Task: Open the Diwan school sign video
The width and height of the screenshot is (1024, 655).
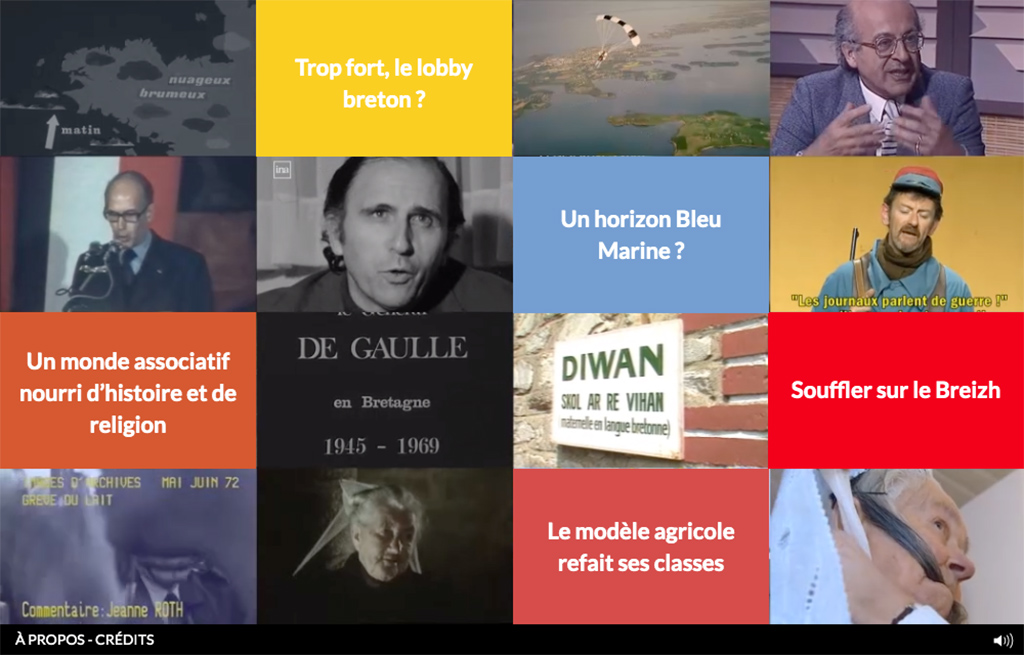Action: click(640, 390)
